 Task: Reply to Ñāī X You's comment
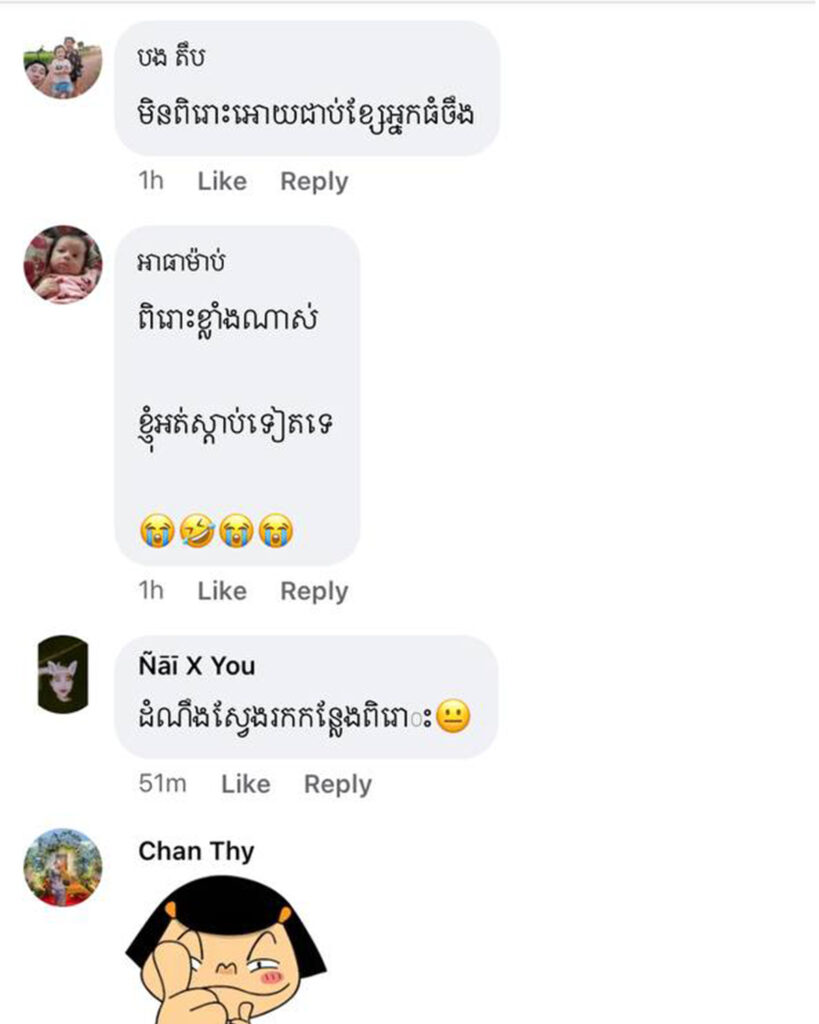click(x=338, y=785)
